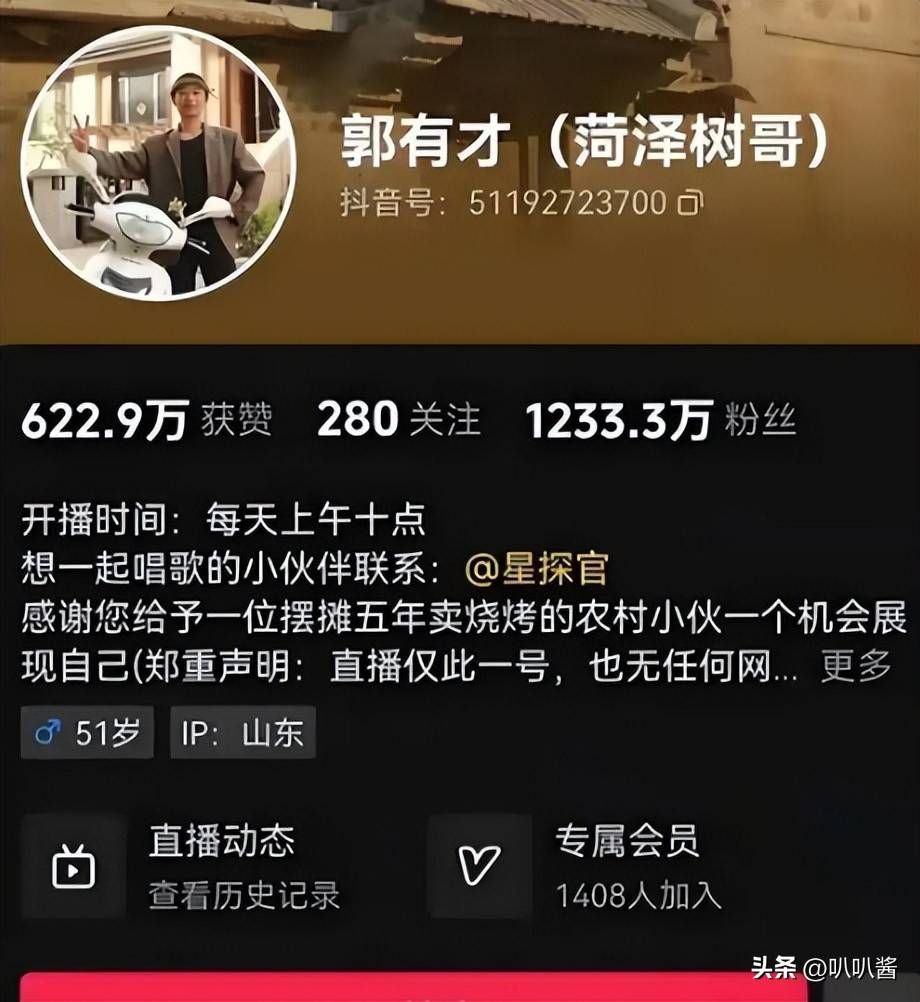
Task: Open the @星探官 mention link
Action: coord(537,569)
